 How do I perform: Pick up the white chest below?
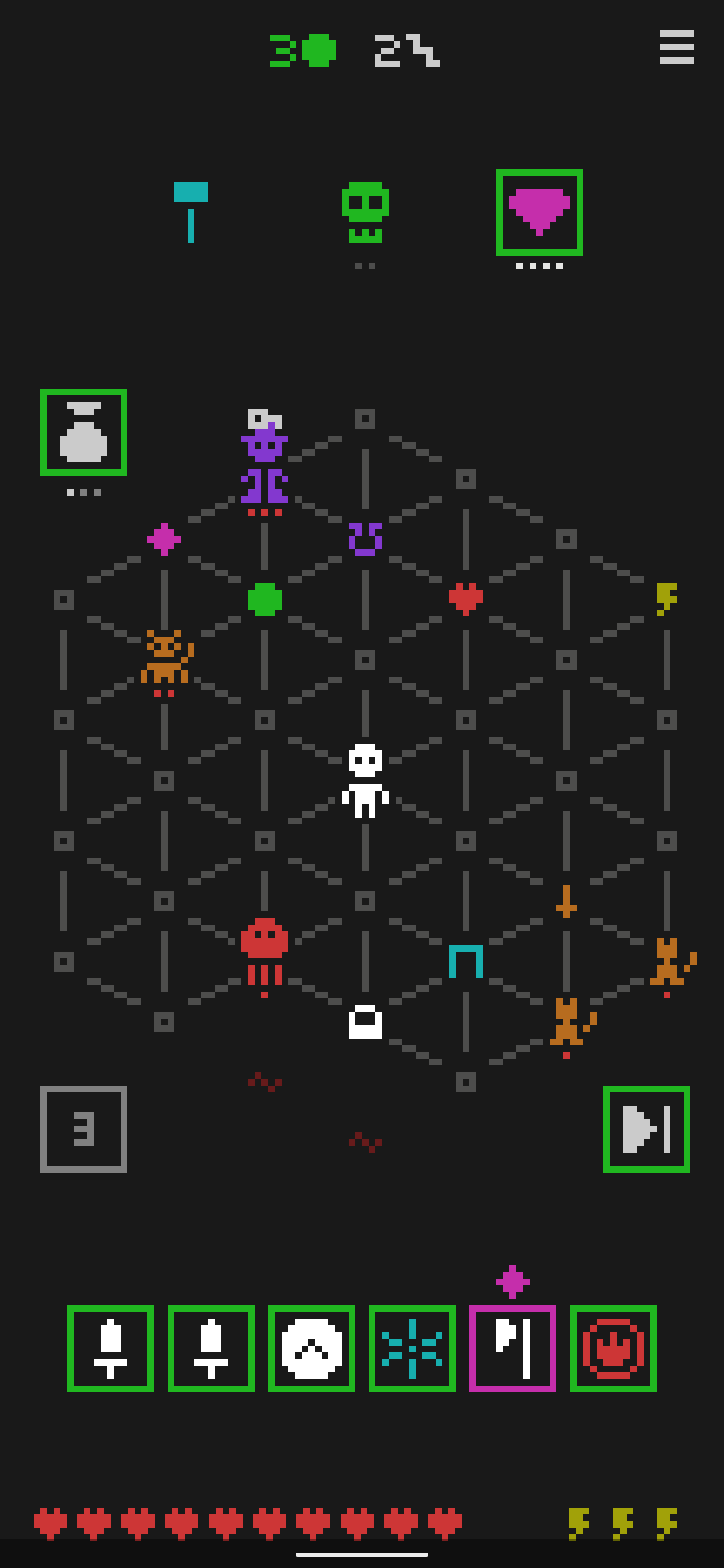365,1022
